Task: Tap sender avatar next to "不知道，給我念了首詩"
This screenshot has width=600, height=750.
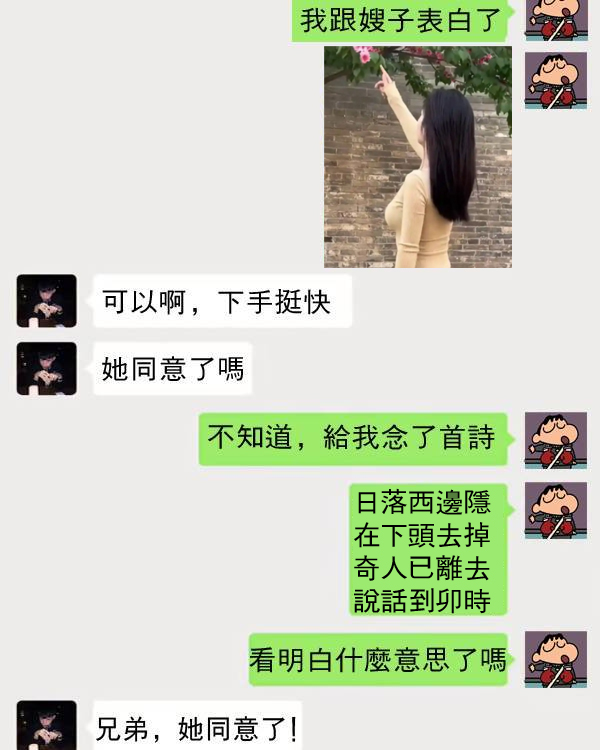Action: pyautogui.click(x=556, y=439)
